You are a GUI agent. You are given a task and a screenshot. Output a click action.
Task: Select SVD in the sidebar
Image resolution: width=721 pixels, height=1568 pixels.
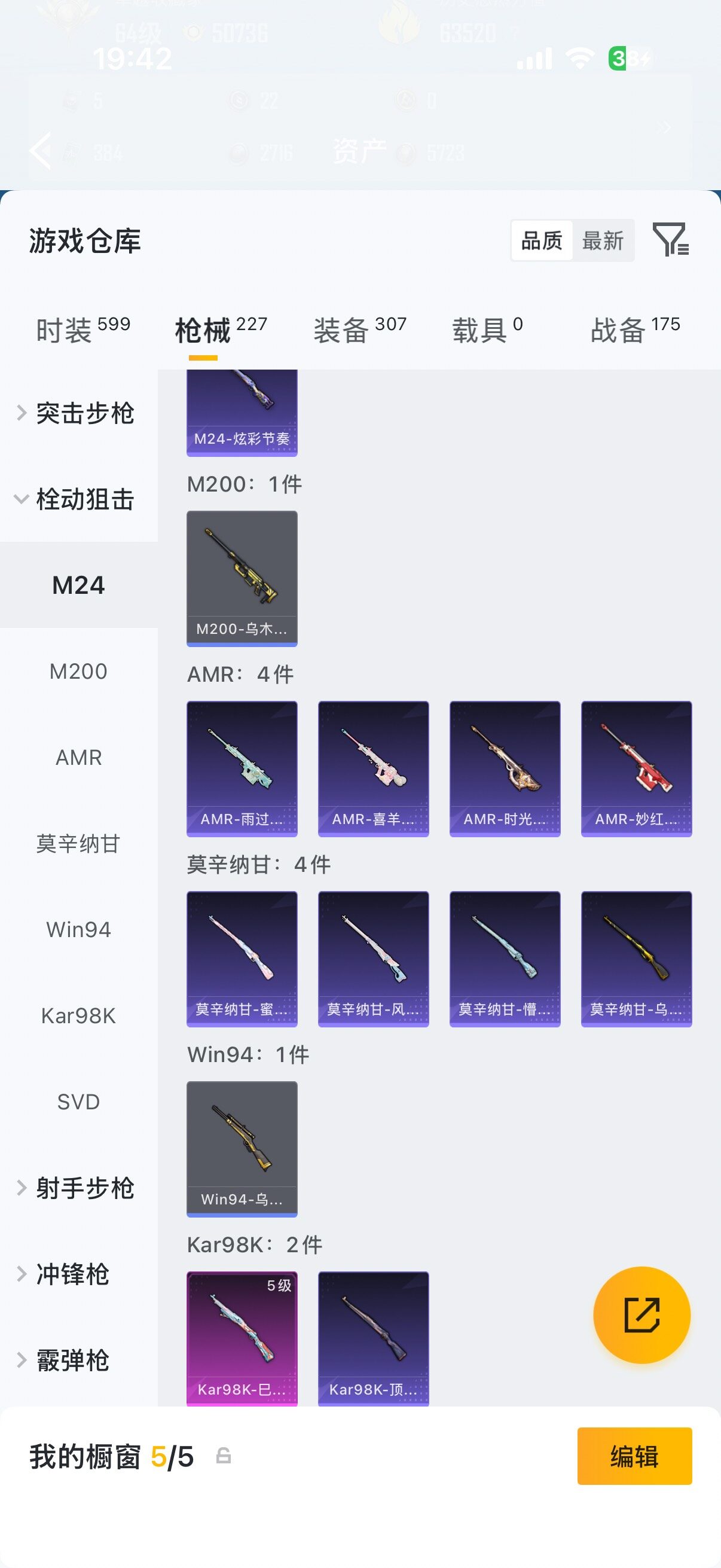click(78, 1102)
